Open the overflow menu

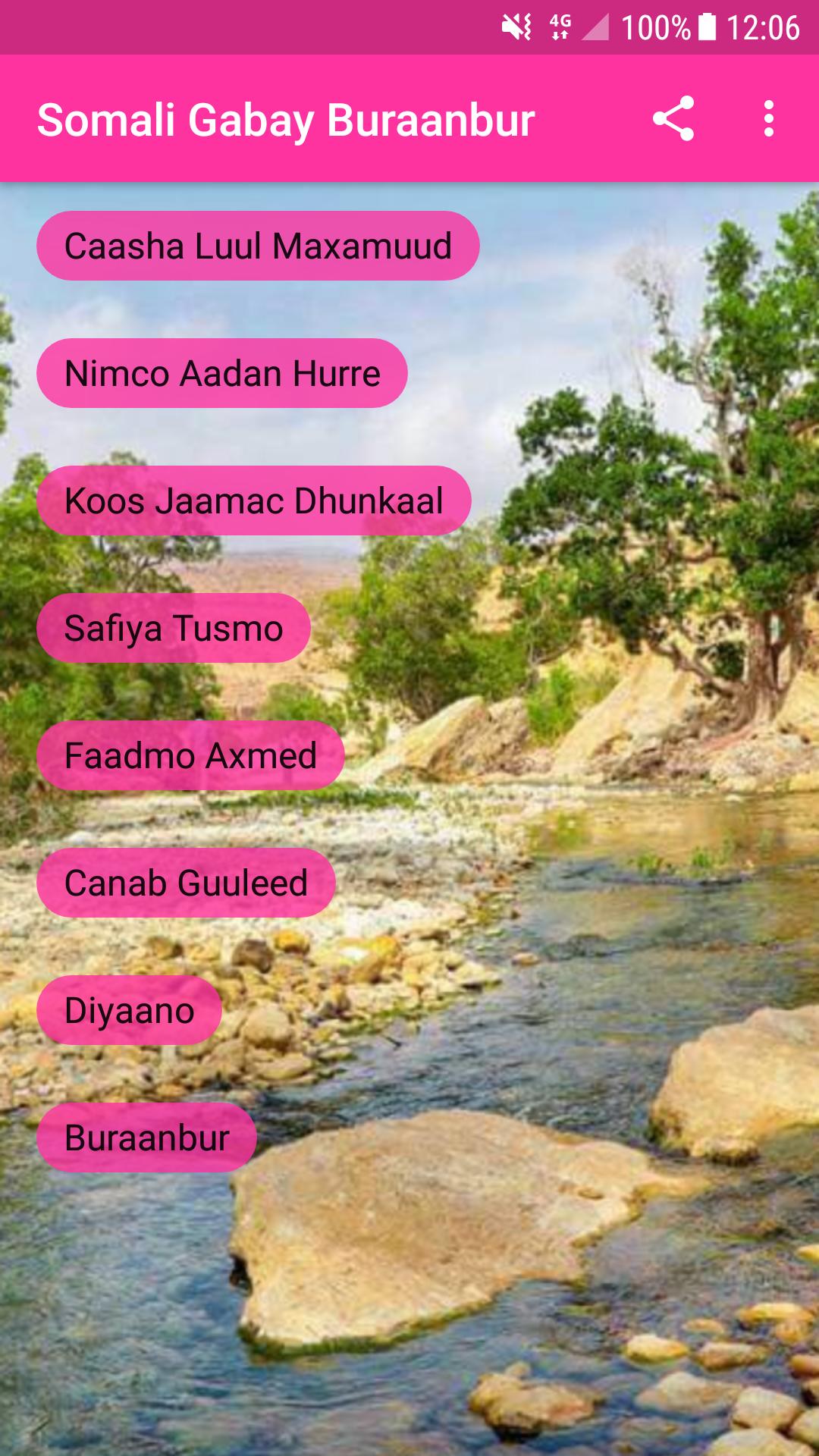tap(768, 119)
